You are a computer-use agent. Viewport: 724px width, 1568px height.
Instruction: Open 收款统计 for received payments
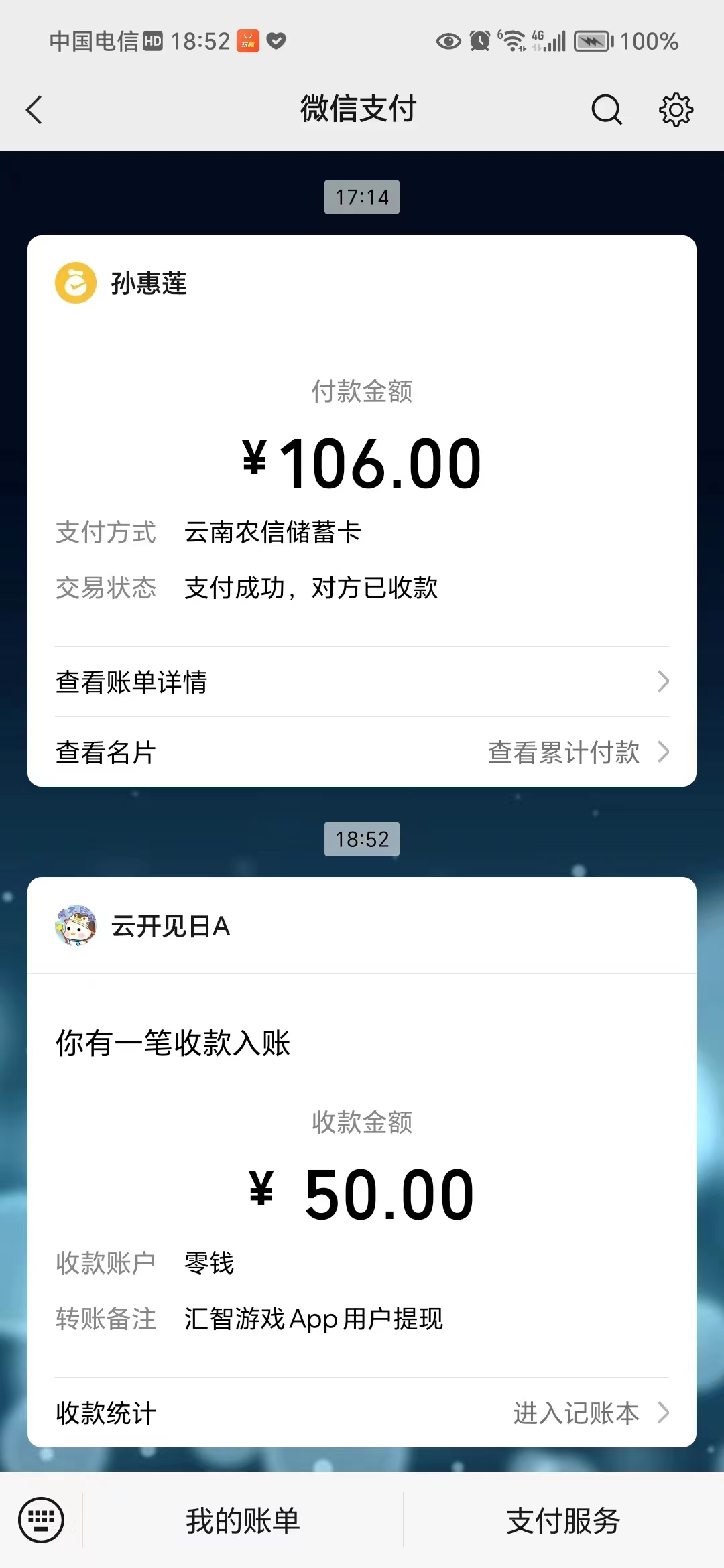pos(106,1413)
